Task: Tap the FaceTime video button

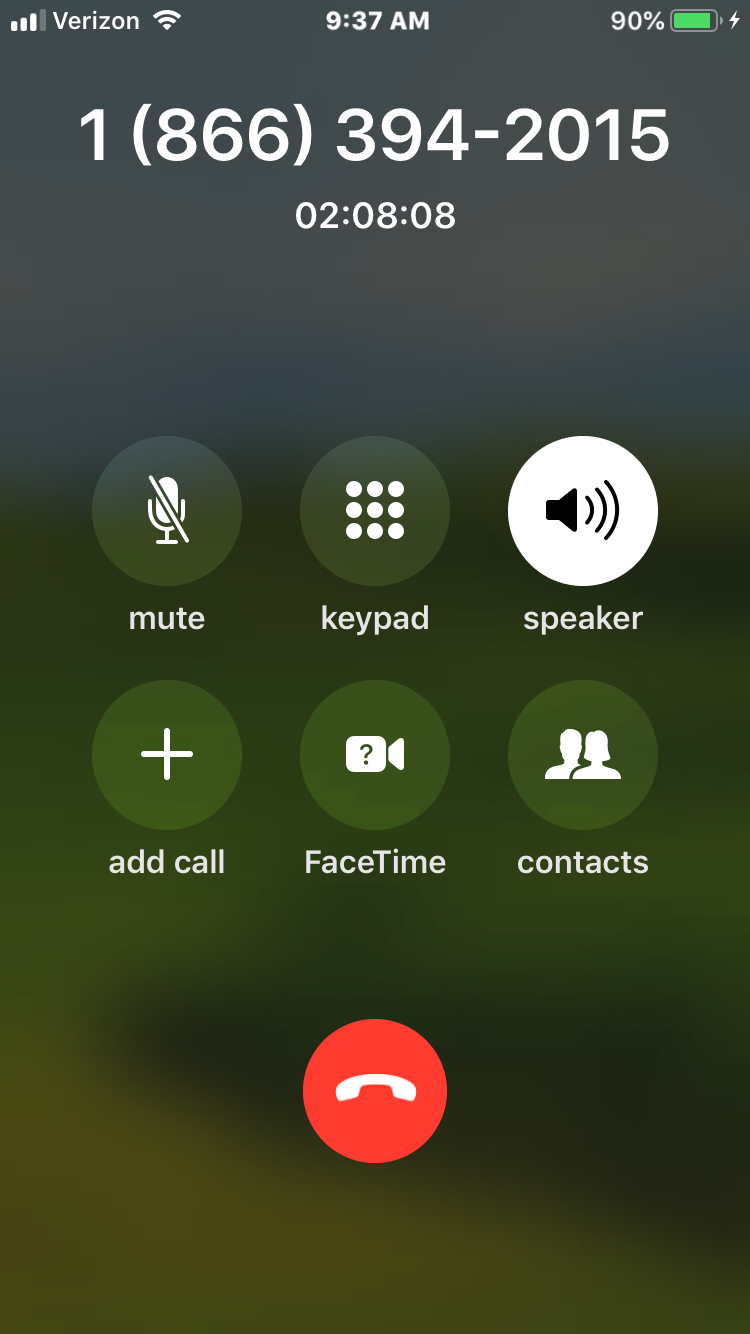Action: (x=375, y=755)
